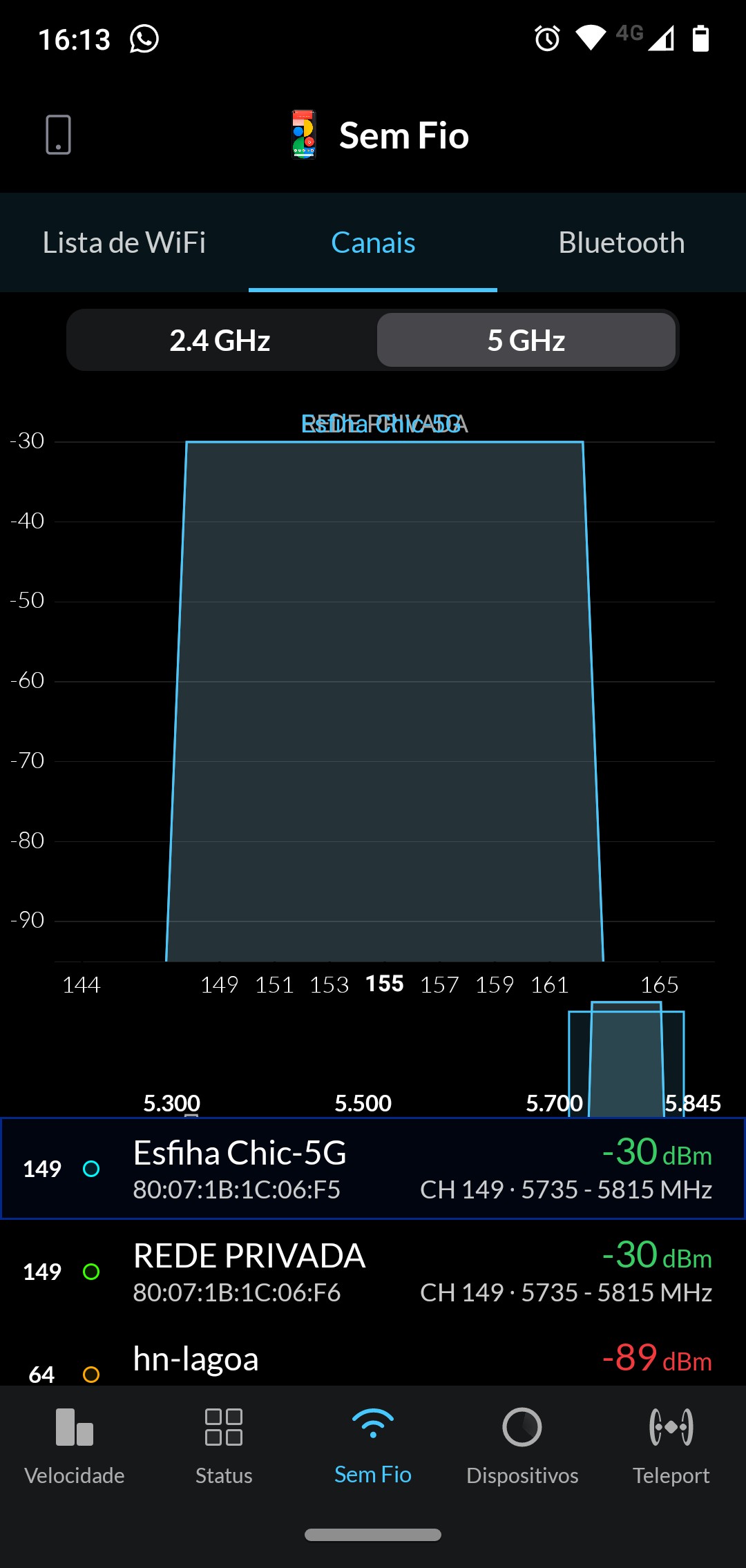Select the Canais tab

373,242
